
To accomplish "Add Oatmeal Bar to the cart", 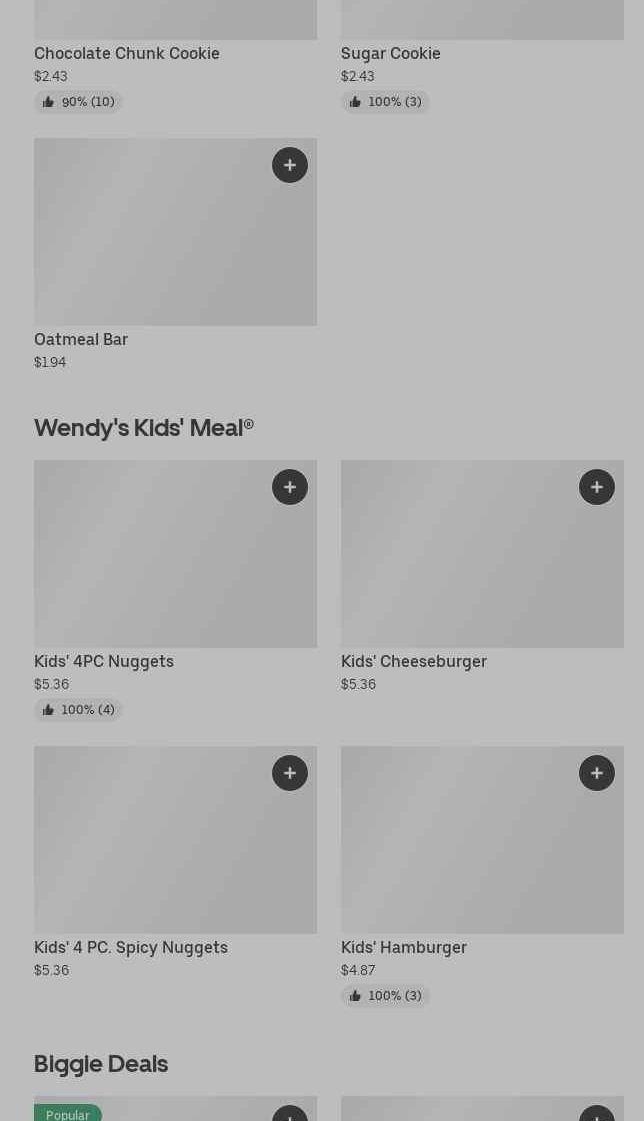I will [289, 165].
